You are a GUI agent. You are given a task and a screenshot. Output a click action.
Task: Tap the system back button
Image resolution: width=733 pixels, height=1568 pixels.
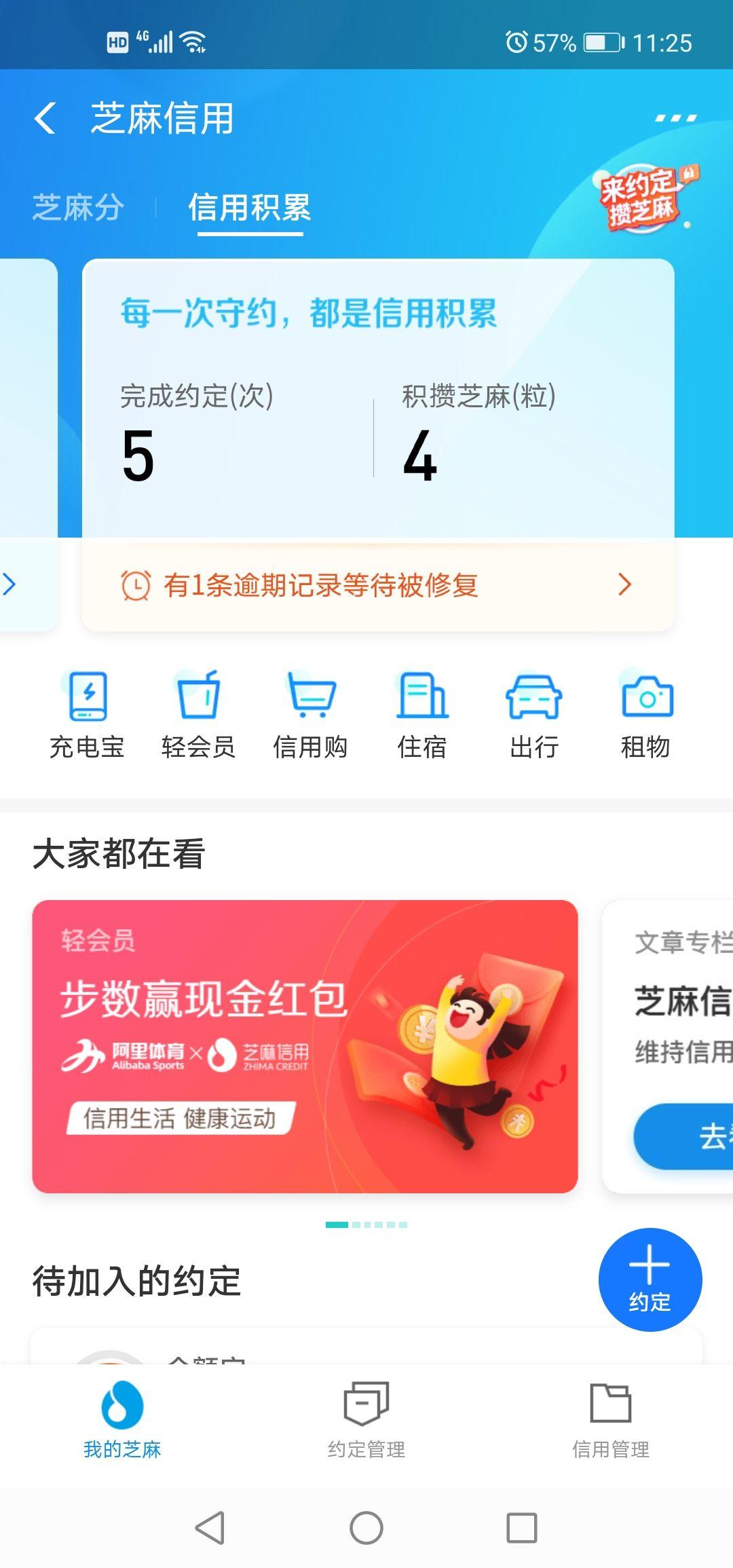(x=210, y=1529)
